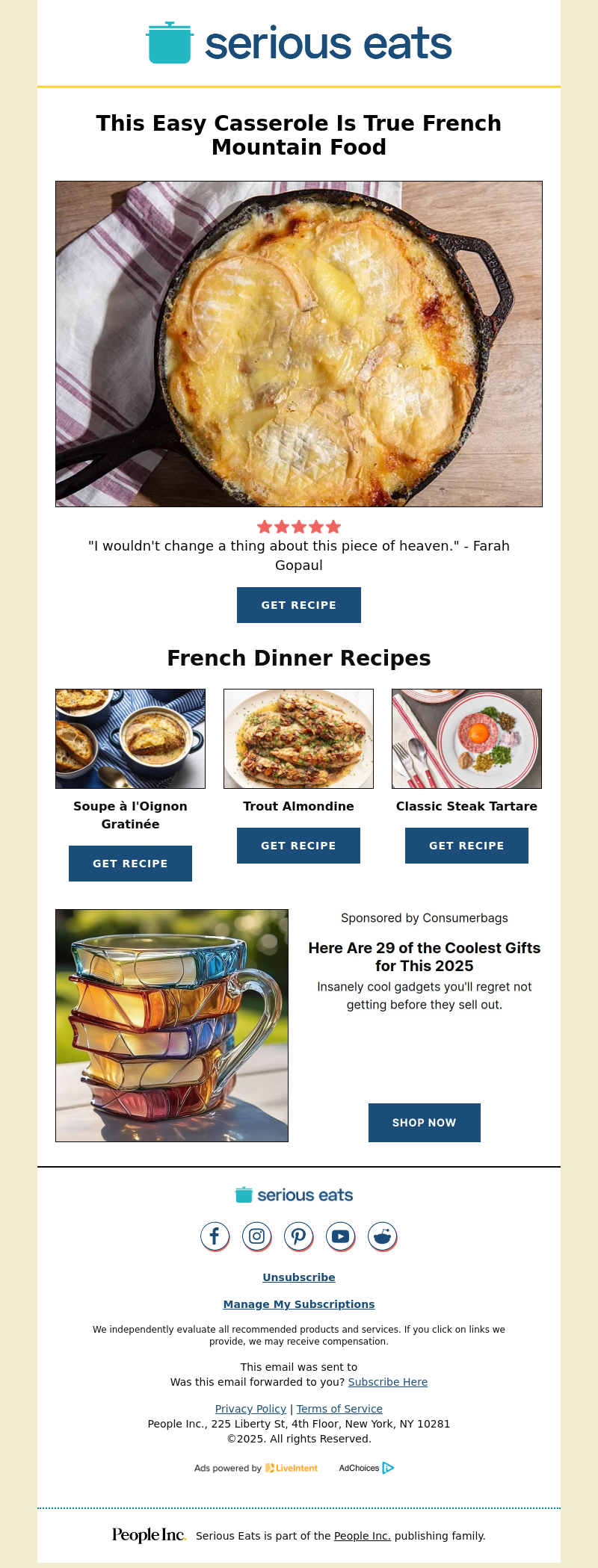The width and height of the screenshot is (598, 1568).
Task: Open the Soupe à l'Oignon Gratinée photo
Action: pyautogui.click(x=130, y=739)
